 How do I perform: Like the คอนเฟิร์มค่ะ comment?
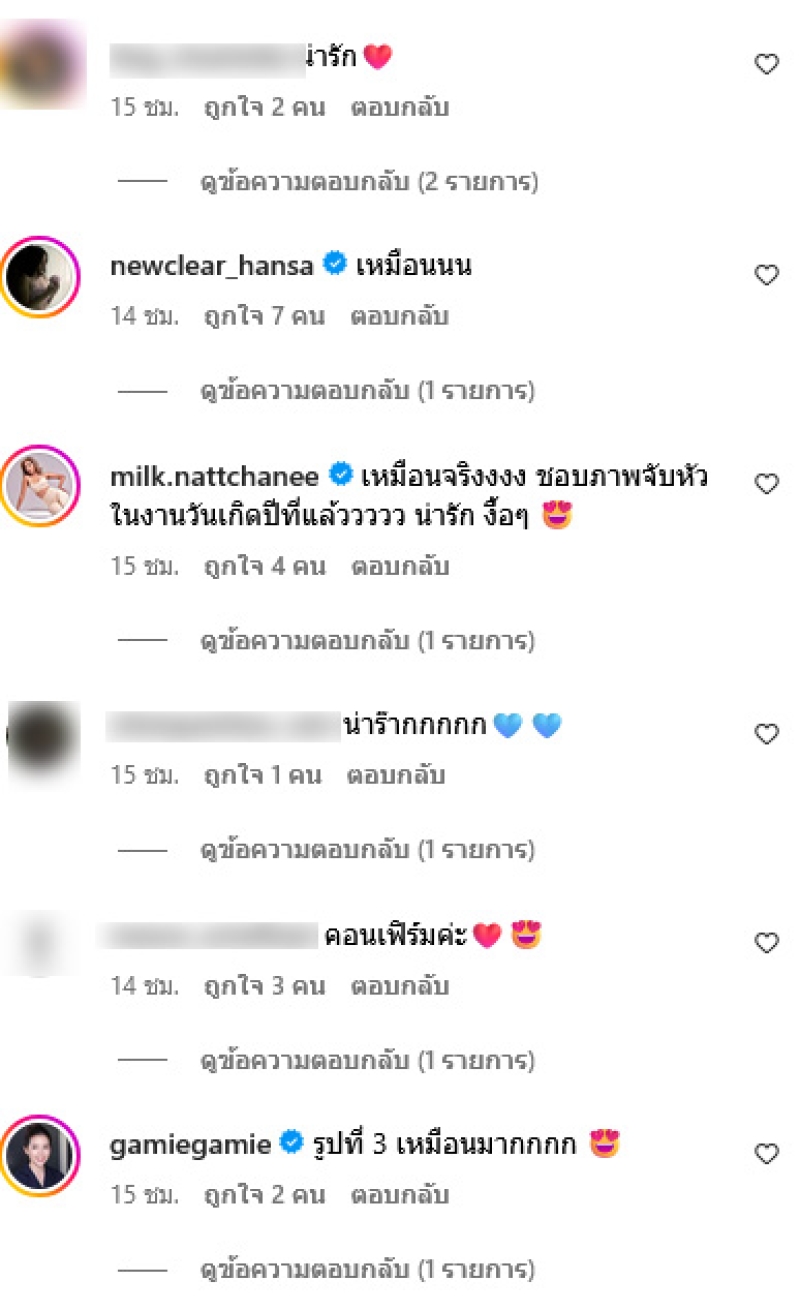click(x=766, y=942)
